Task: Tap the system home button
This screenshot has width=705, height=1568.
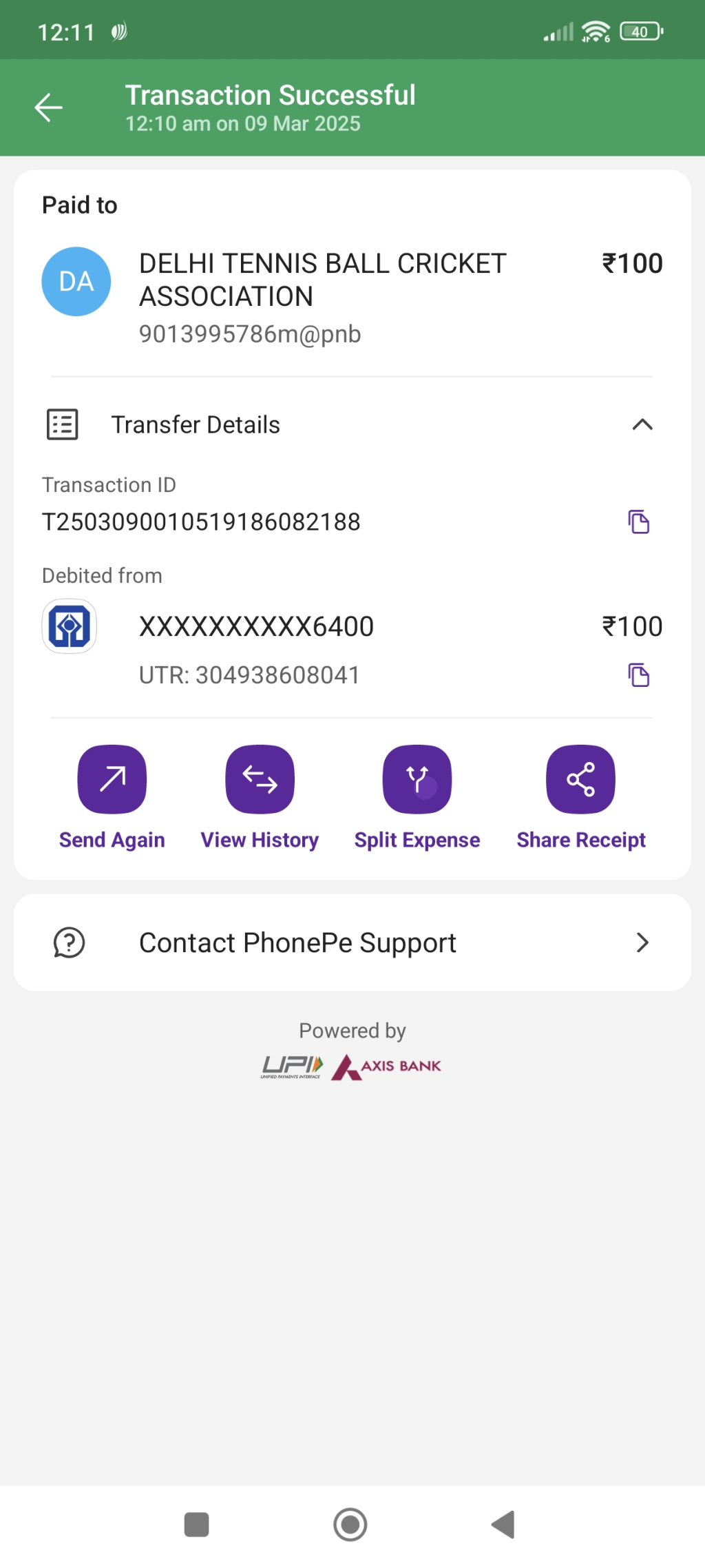Action: tap(350, 1525)
